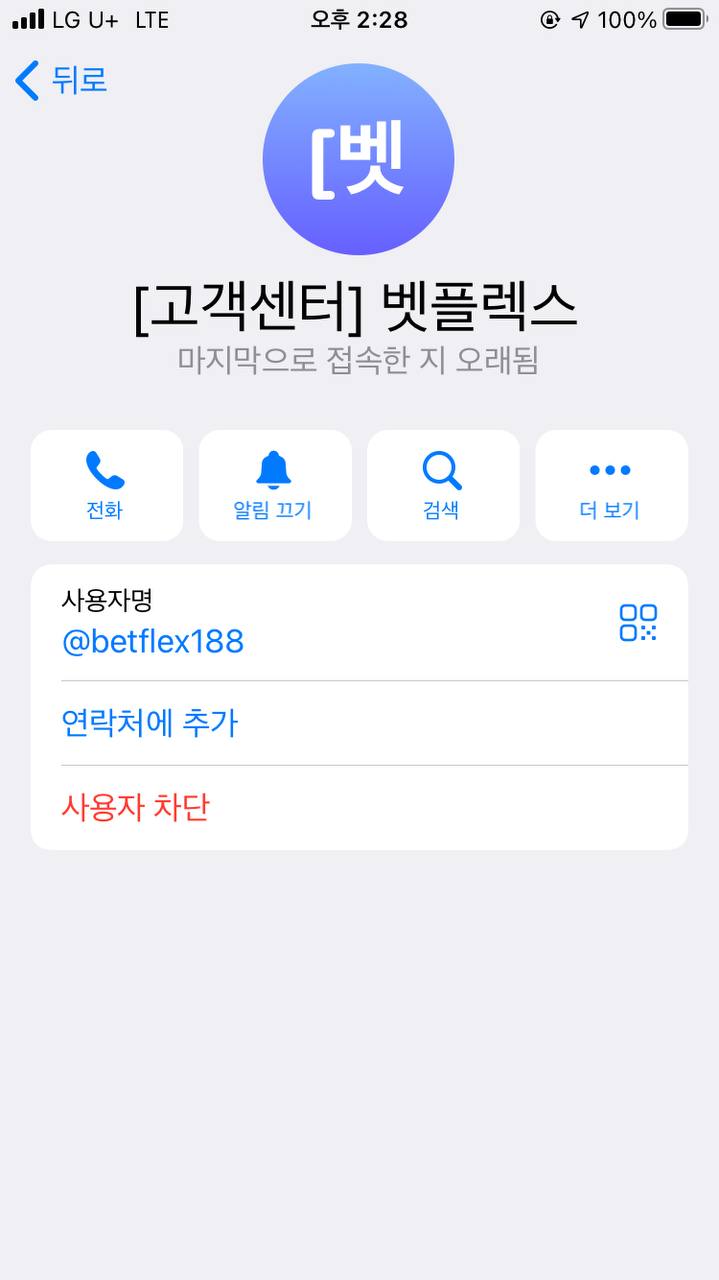Screen dimensions: 719x1280
Task: Open the profile avatar picture
Action: pos(358,159)
